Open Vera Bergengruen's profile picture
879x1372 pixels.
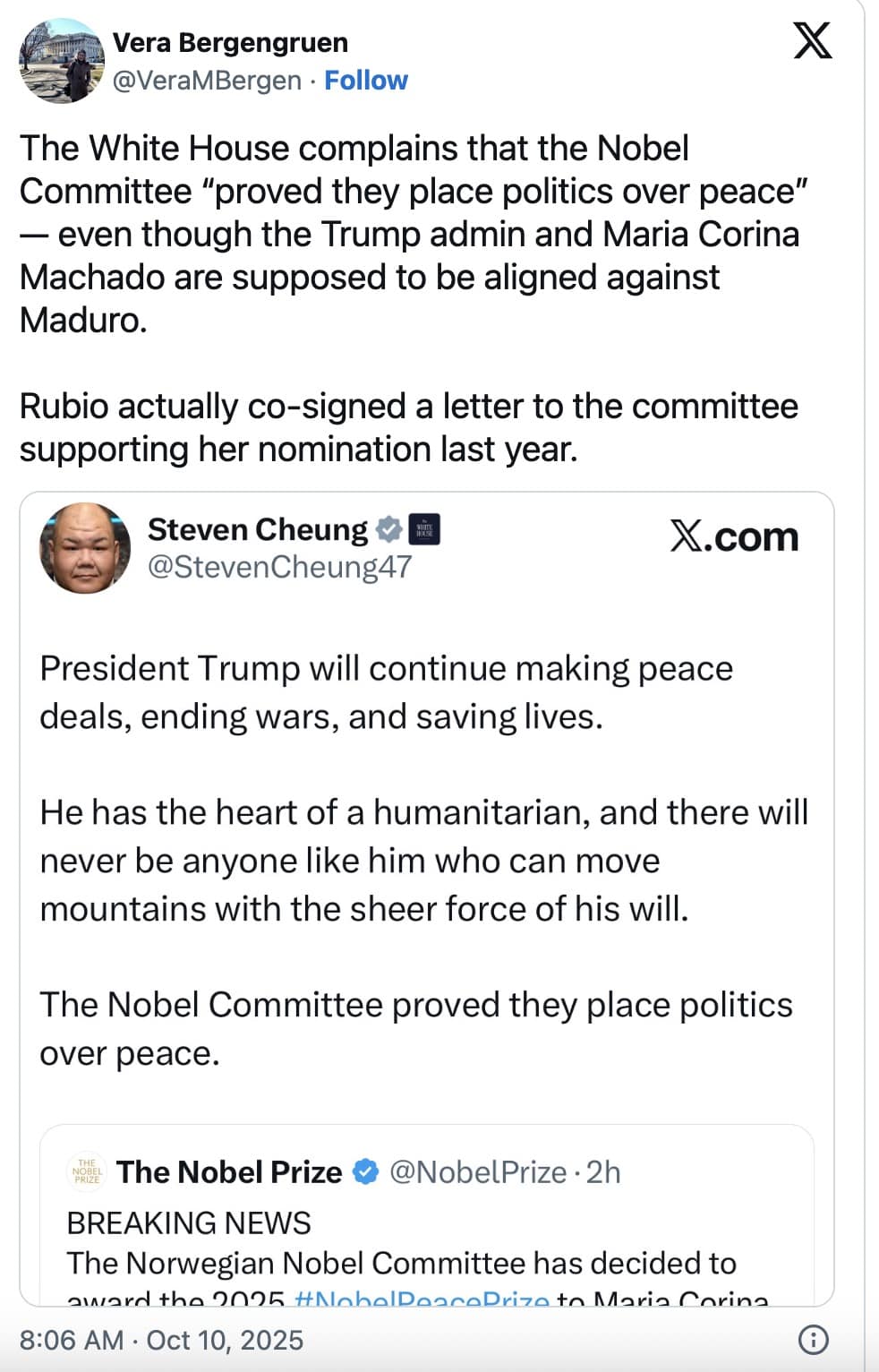pyautogui.click(x=61, y=61)
